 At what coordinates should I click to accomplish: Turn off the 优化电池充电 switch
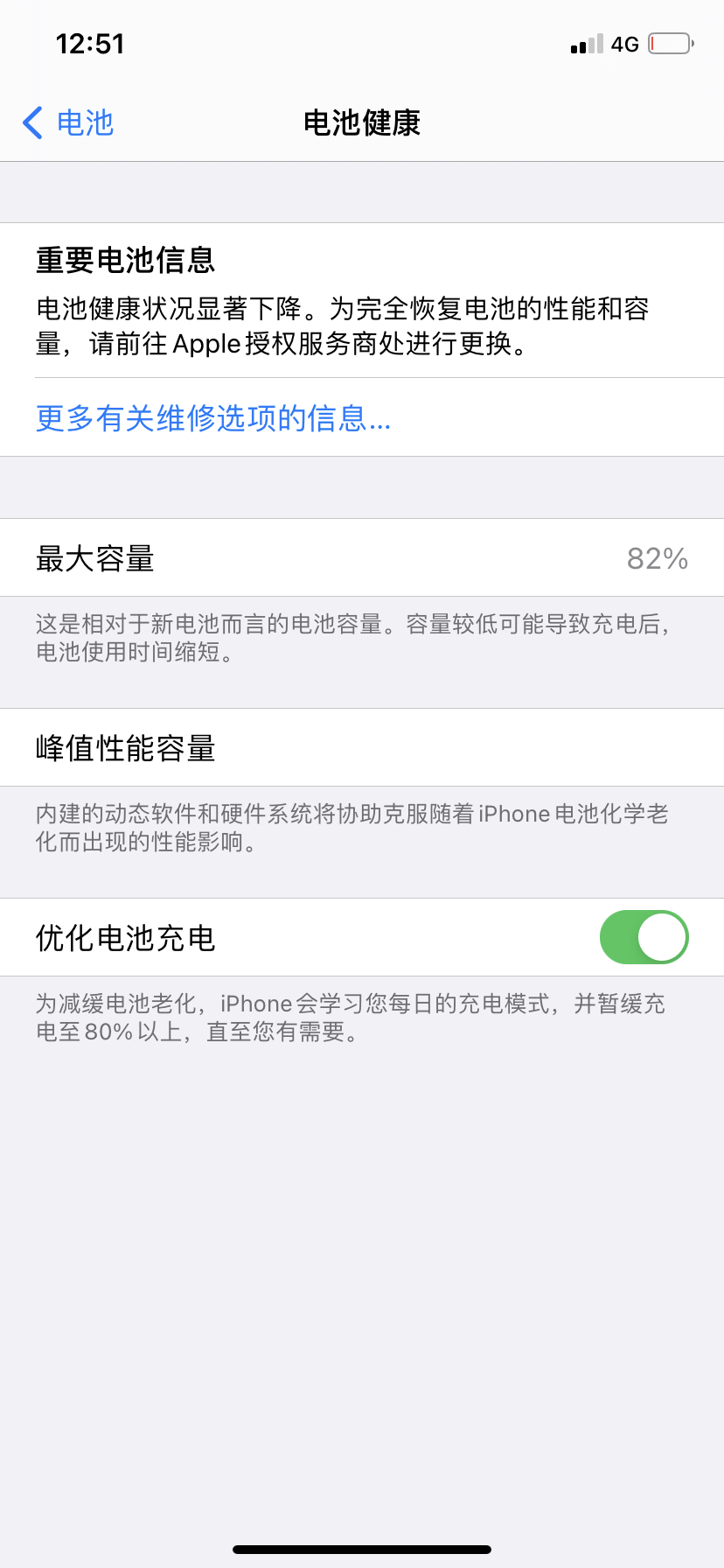[x=644, y=937]
